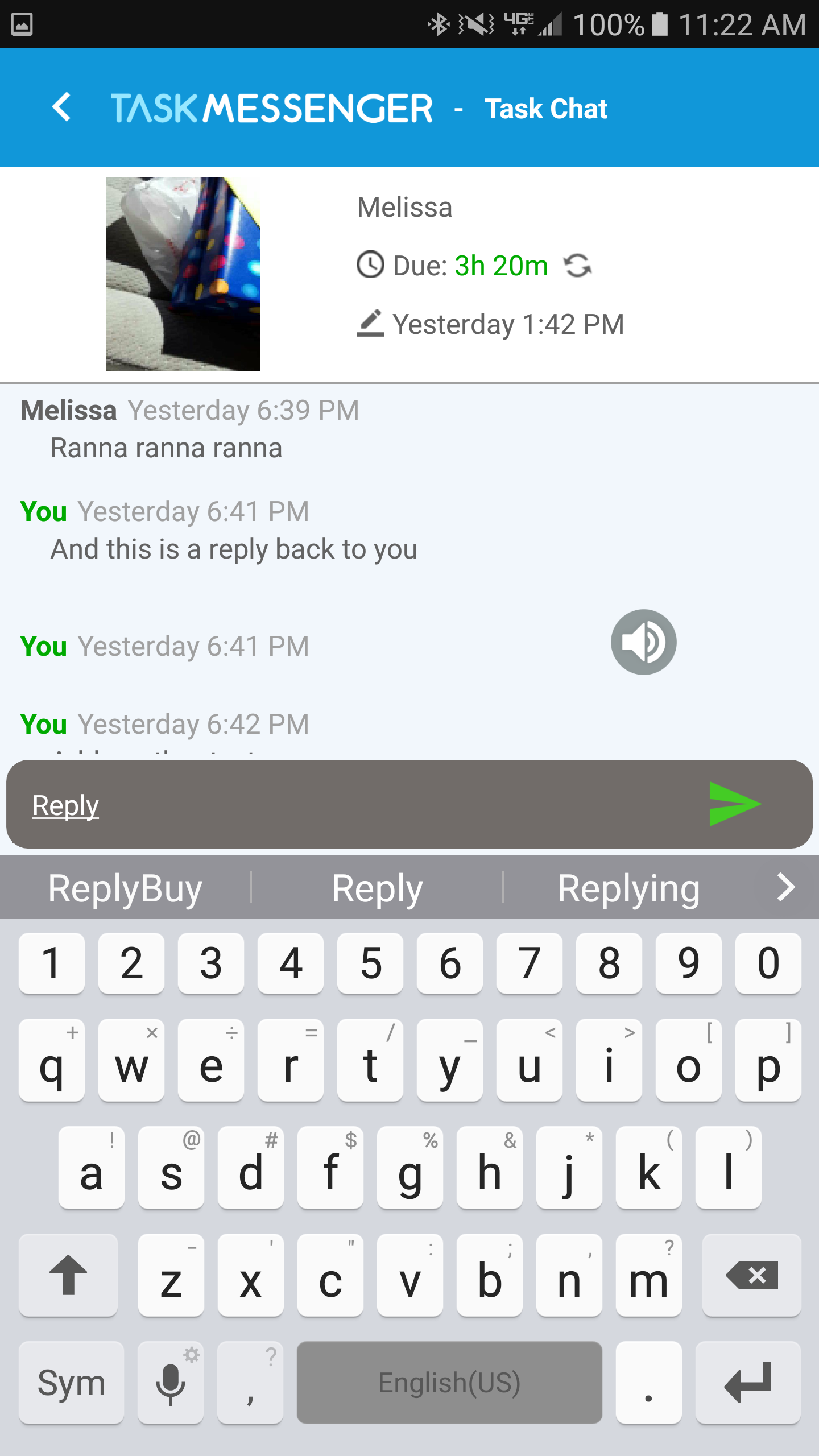Play the audio message

click(643, 642)
